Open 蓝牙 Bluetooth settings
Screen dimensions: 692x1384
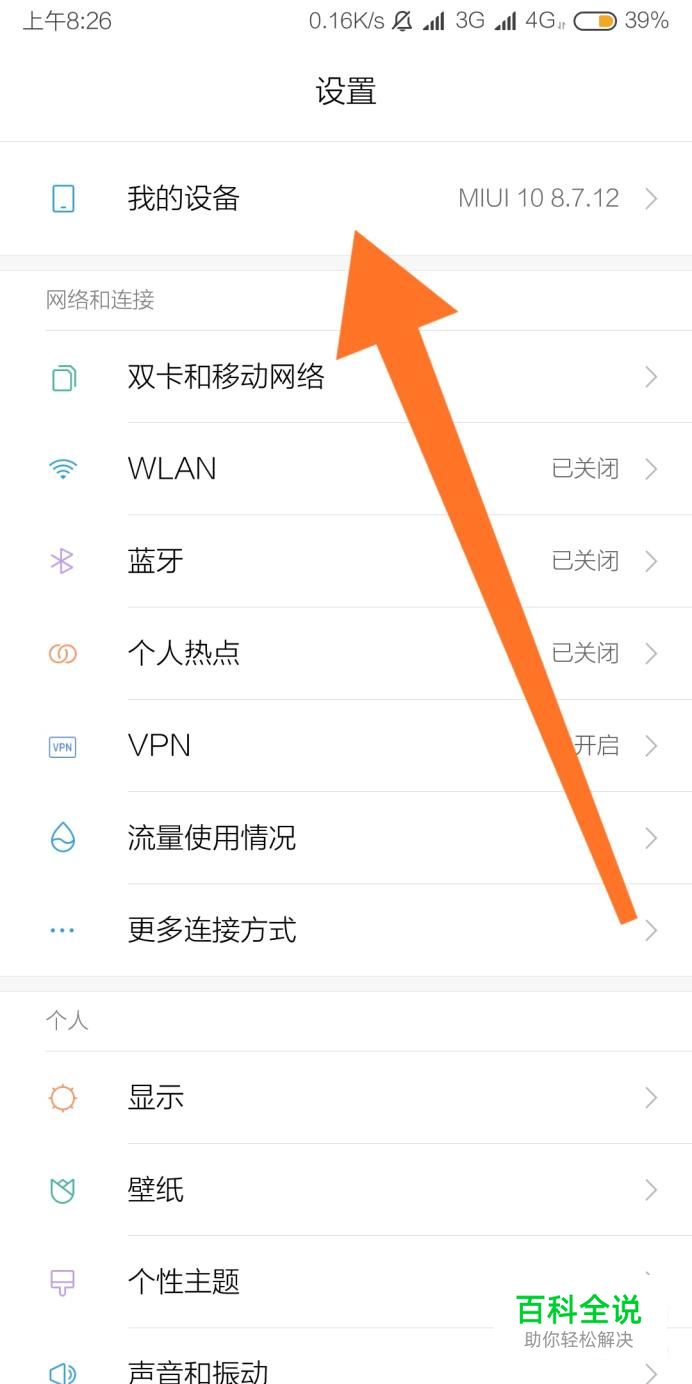tap(156, 561)
